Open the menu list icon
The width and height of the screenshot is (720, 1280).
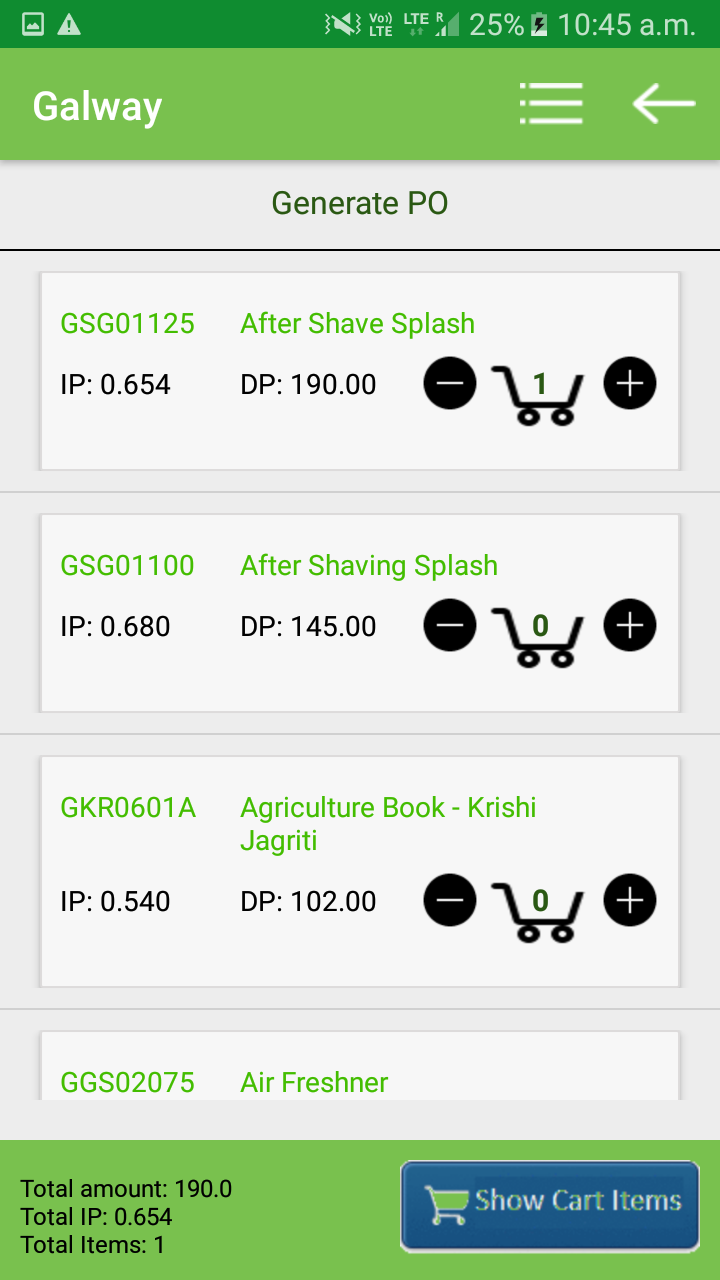tap(550, 104)
